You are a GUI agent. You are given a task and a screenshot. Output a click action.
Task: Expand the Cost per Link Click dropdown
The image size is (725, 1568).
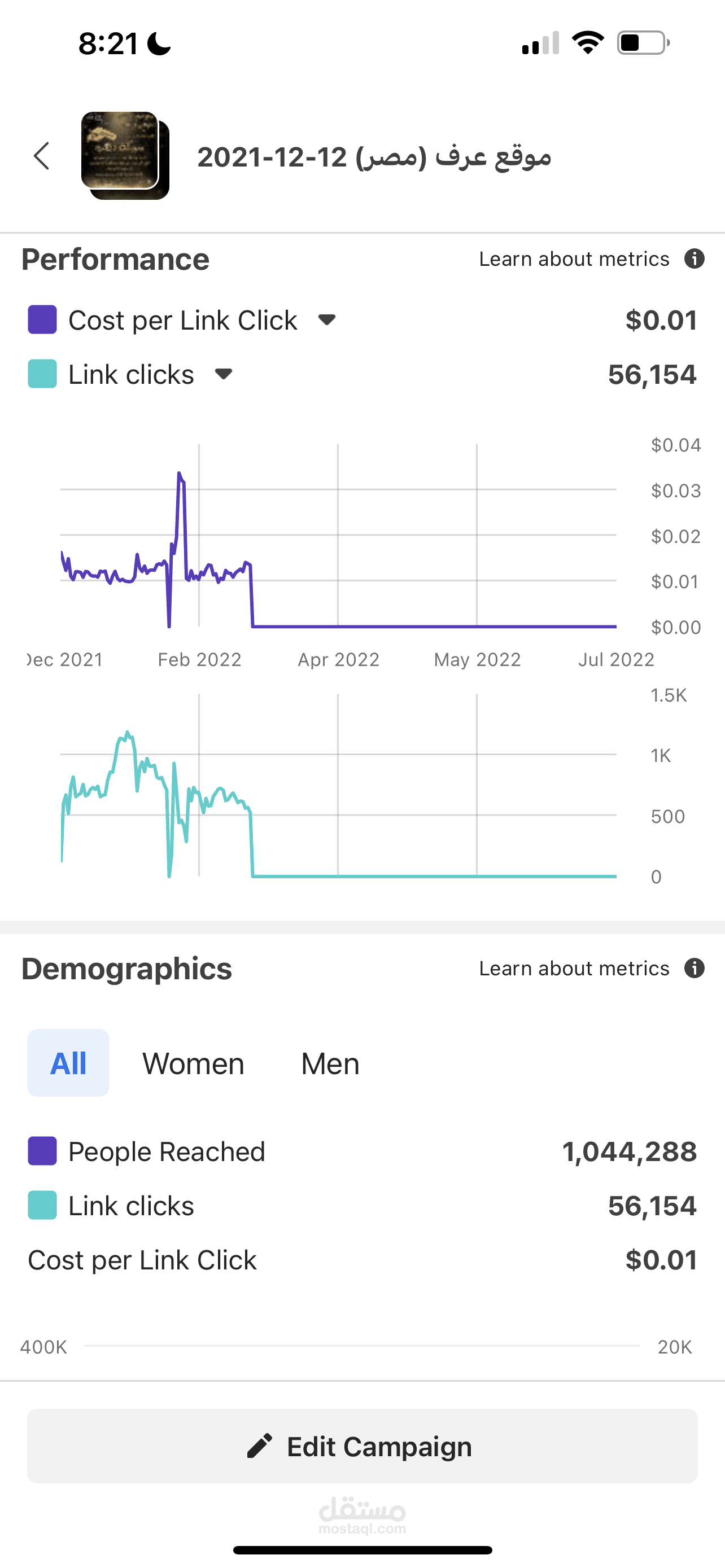coord(327,319)
